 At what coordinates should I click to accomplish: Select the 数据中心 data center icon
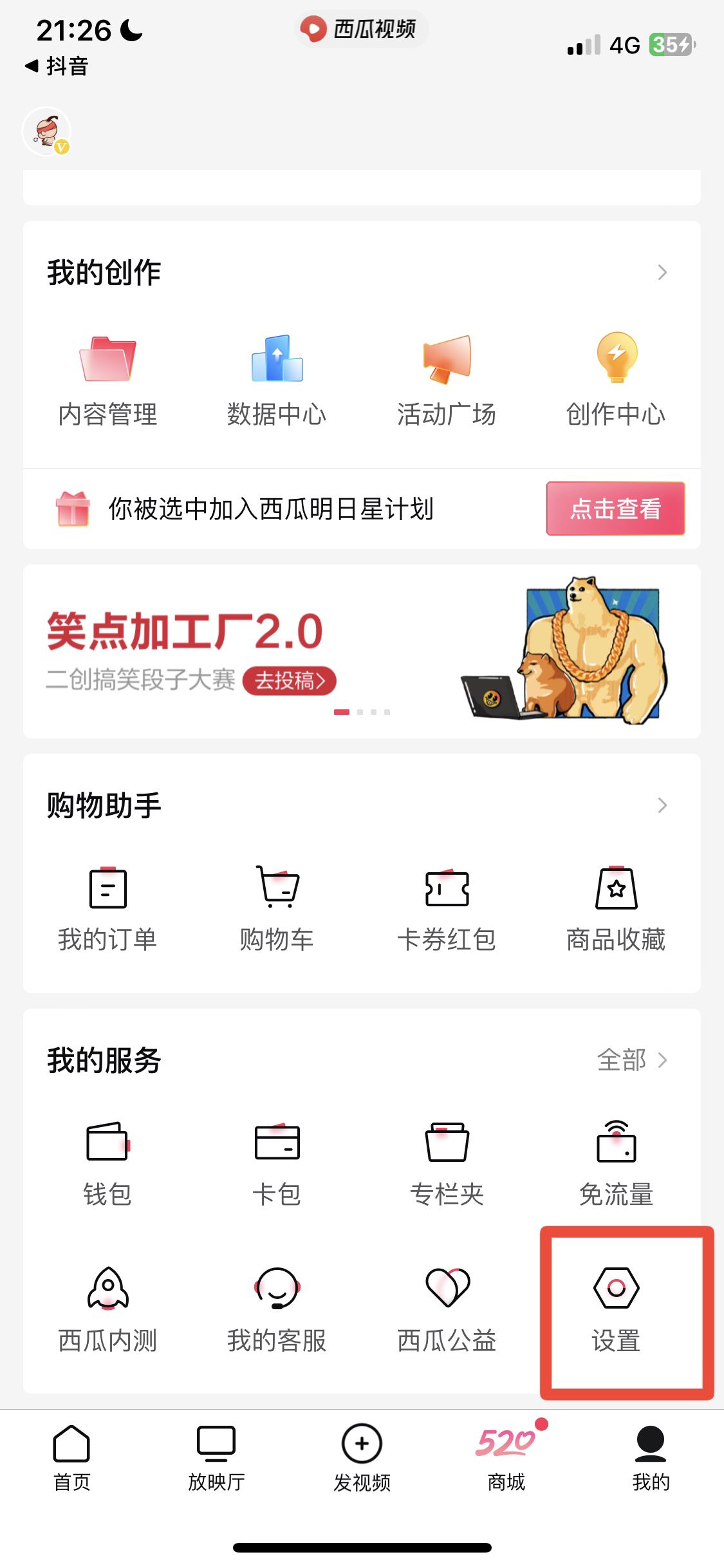tap(277, 377)
